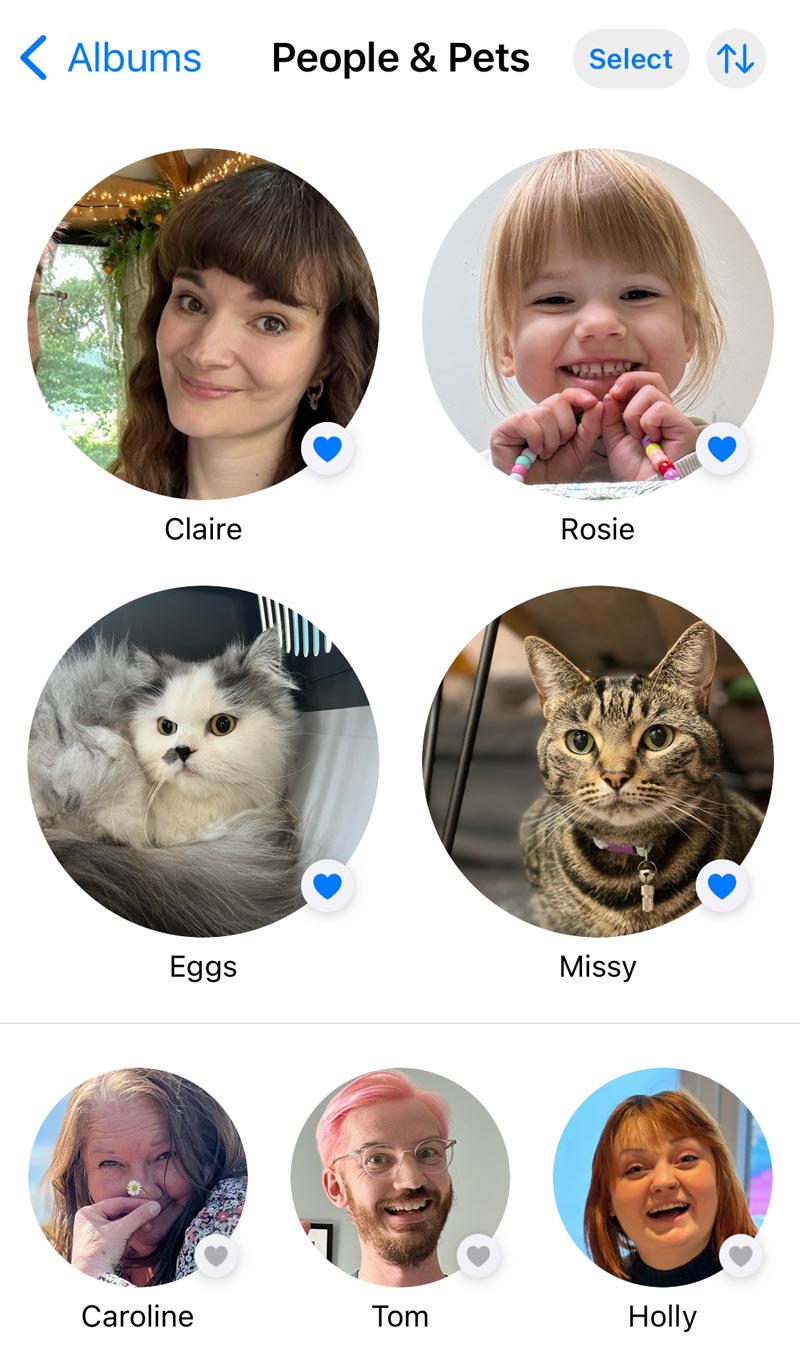This screenshot has width=800, height=1371.
Task: Open Rosie's photo album
Action: click(x=598, y=324)
